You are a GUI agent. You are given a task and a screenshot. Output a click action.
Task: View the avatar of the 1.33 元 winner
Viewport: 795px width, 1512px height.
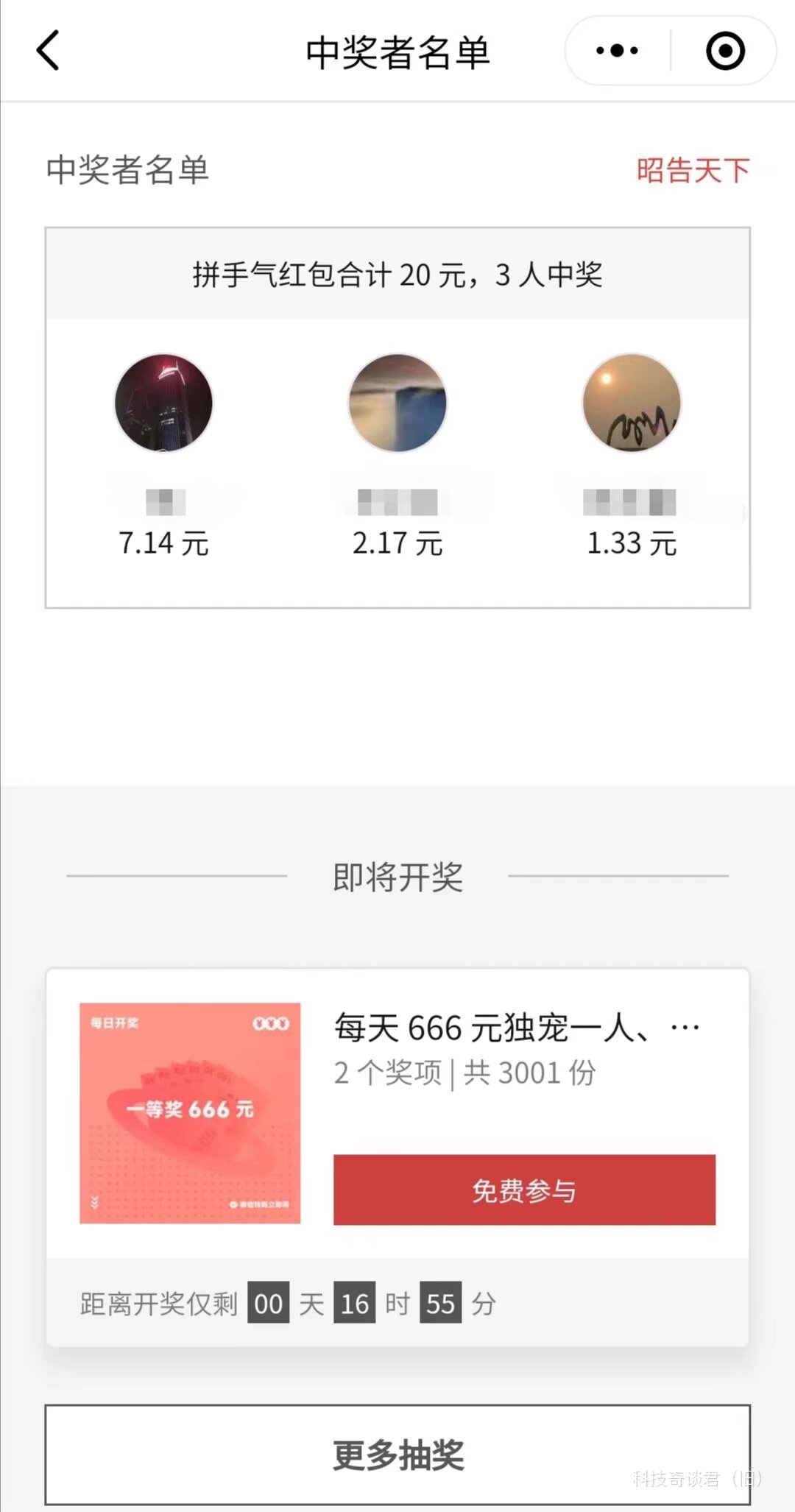[x=632, y=403]
